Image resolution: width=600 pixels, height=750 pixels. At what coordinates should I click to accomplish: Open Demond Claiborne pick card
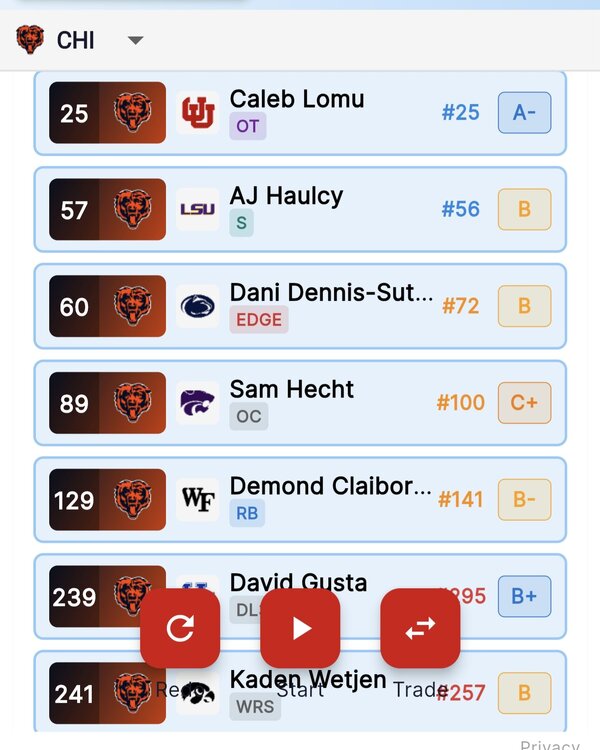(x=300, y=500)
